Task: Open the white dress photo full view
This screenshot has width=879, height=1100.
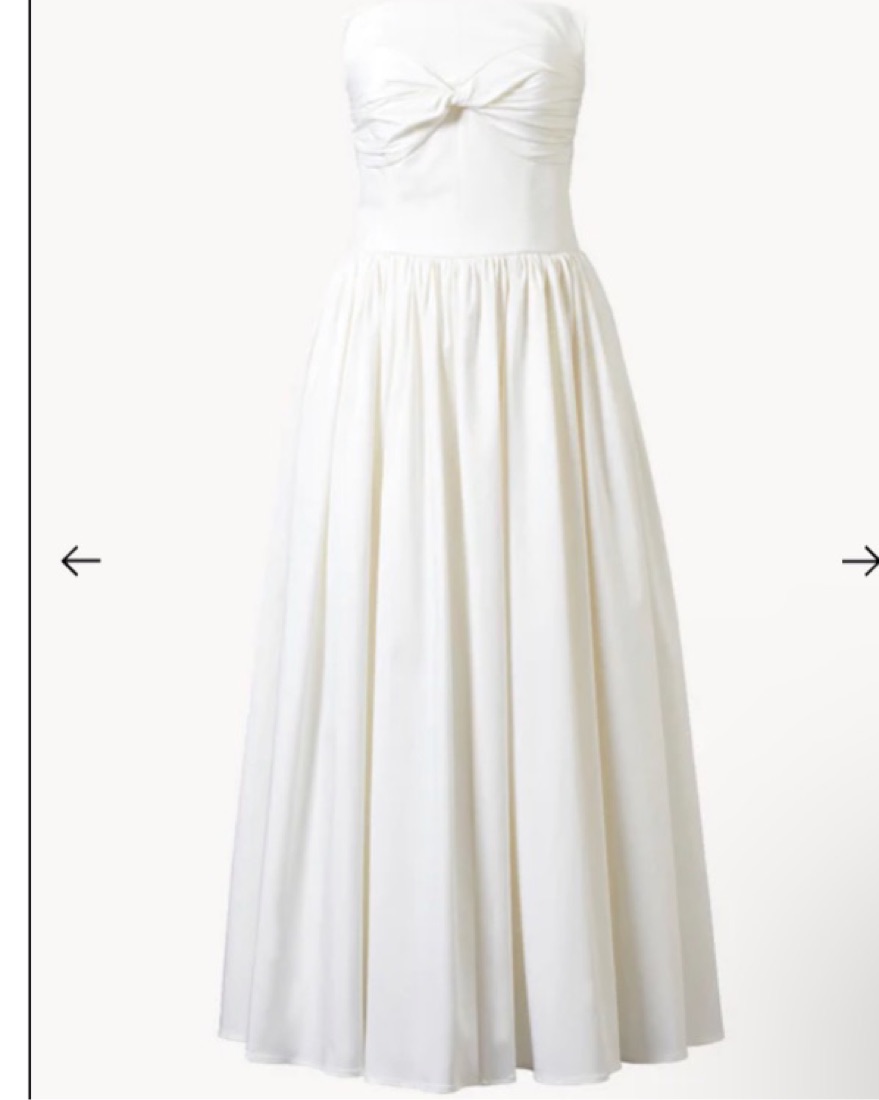Action: tap(470, 600)
